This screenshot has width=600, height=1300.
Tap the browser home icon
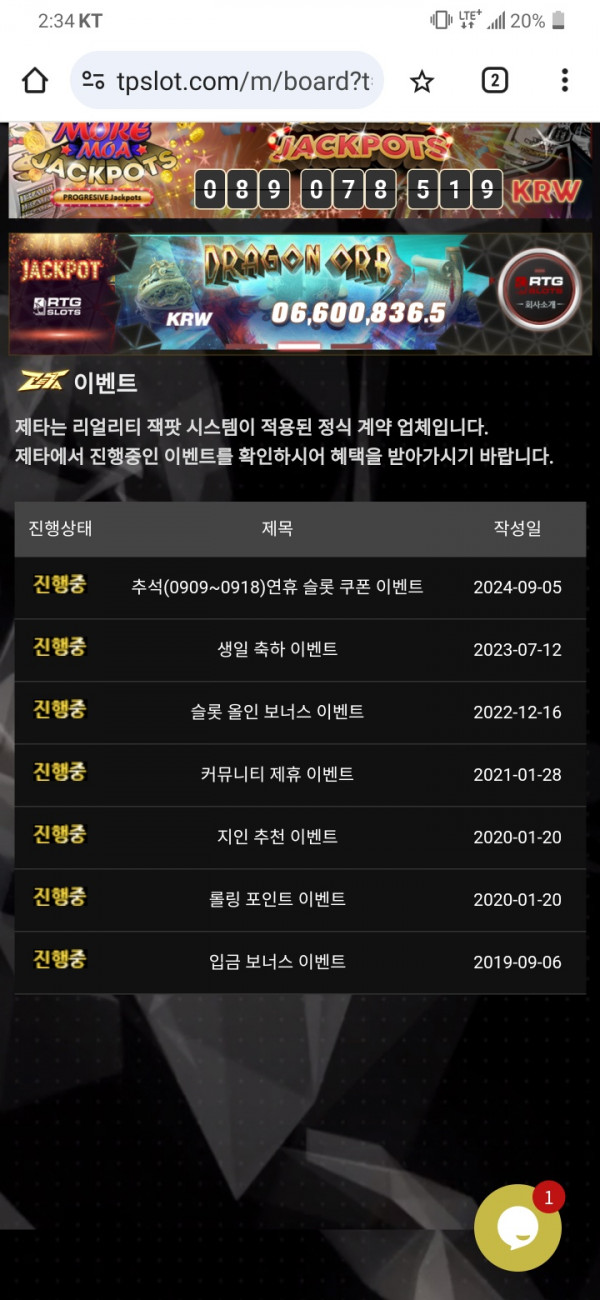(35, 81)
